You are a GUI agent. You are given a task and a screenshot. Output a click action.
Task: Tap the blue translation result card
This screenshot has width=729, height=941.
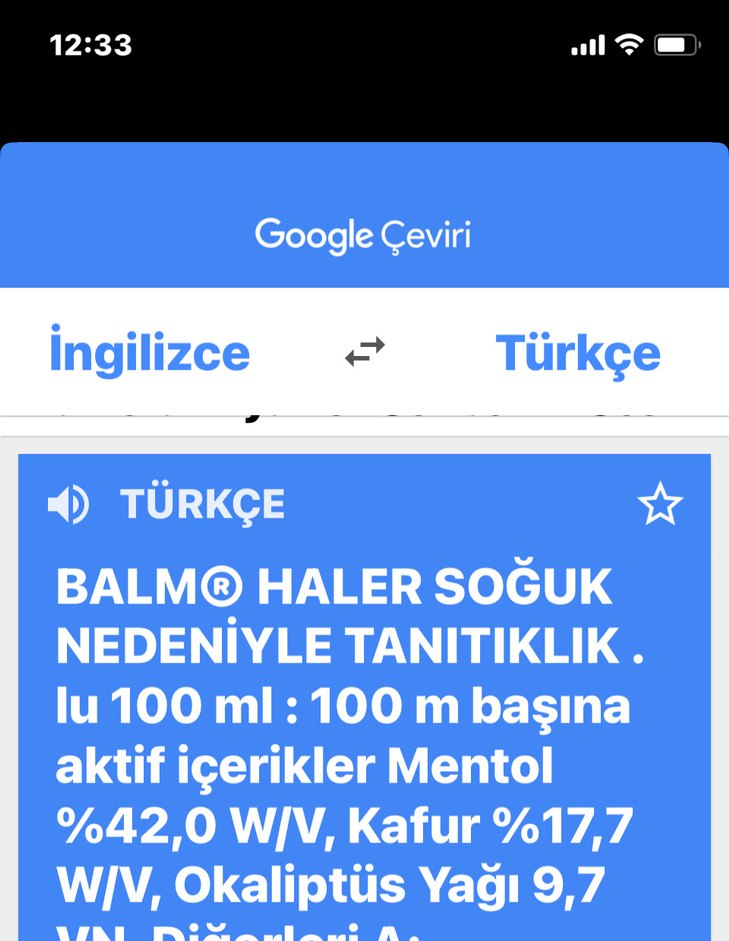click(x=364, y=700)
